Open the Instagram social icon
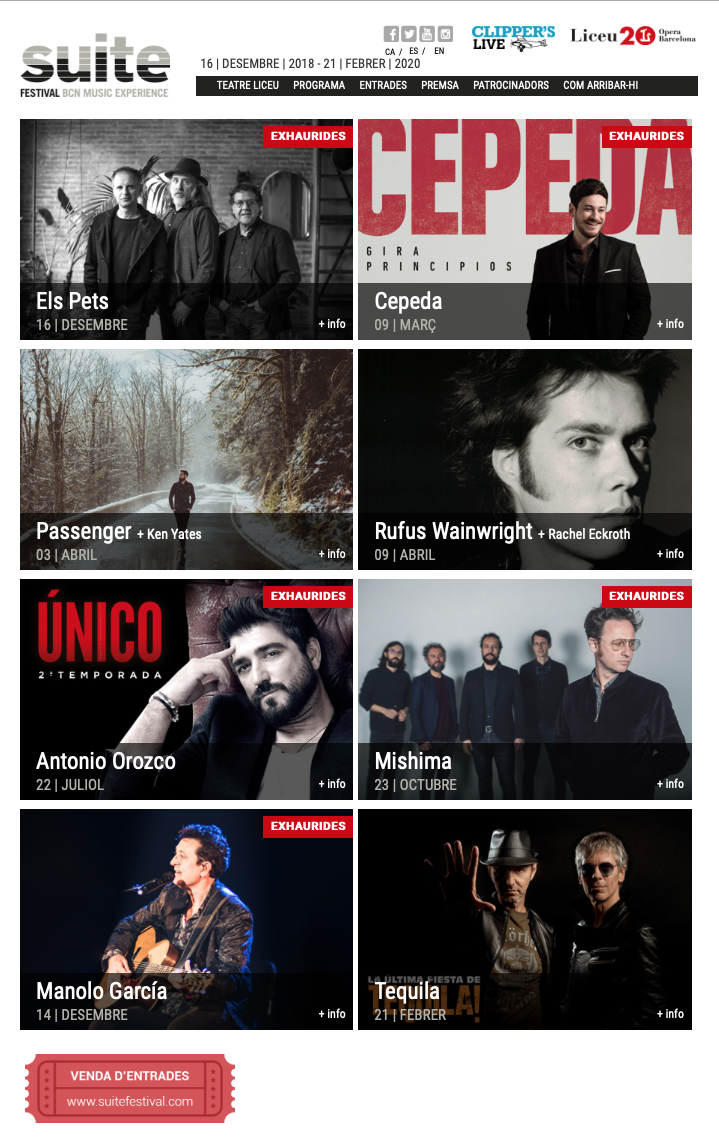This screenshot has height=1146, width=719. pyautogui.click(x=445, y=34)
